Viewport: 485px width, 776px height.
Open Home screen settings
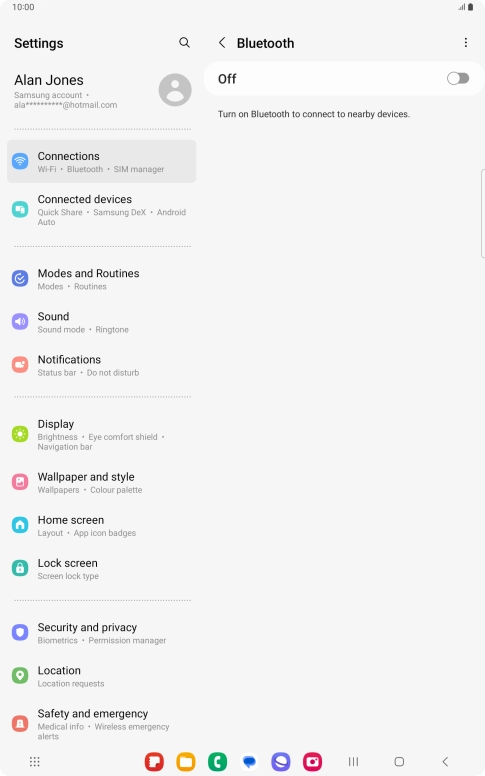pos(101,525)
